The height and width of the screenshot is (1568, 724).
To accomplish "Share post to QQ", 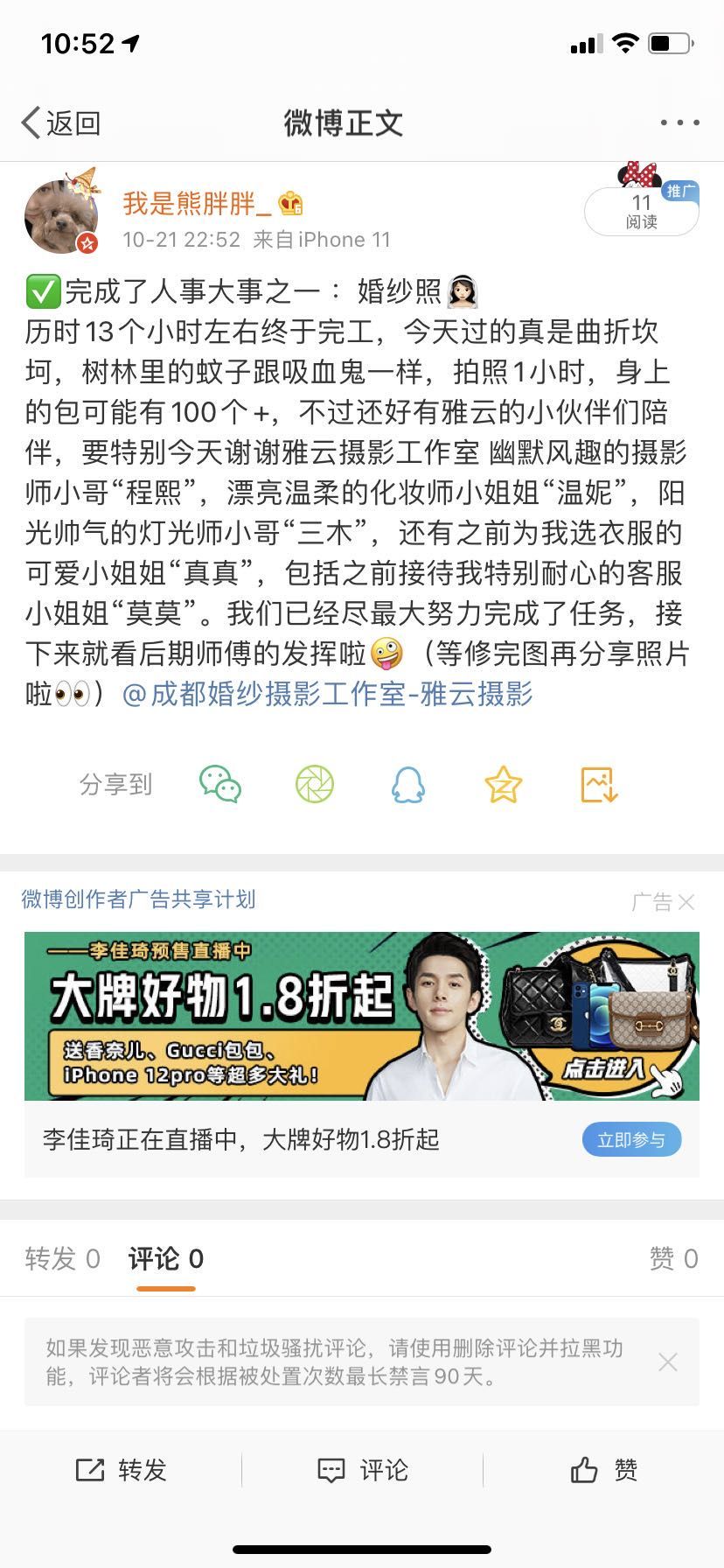I will coord(408,784).
